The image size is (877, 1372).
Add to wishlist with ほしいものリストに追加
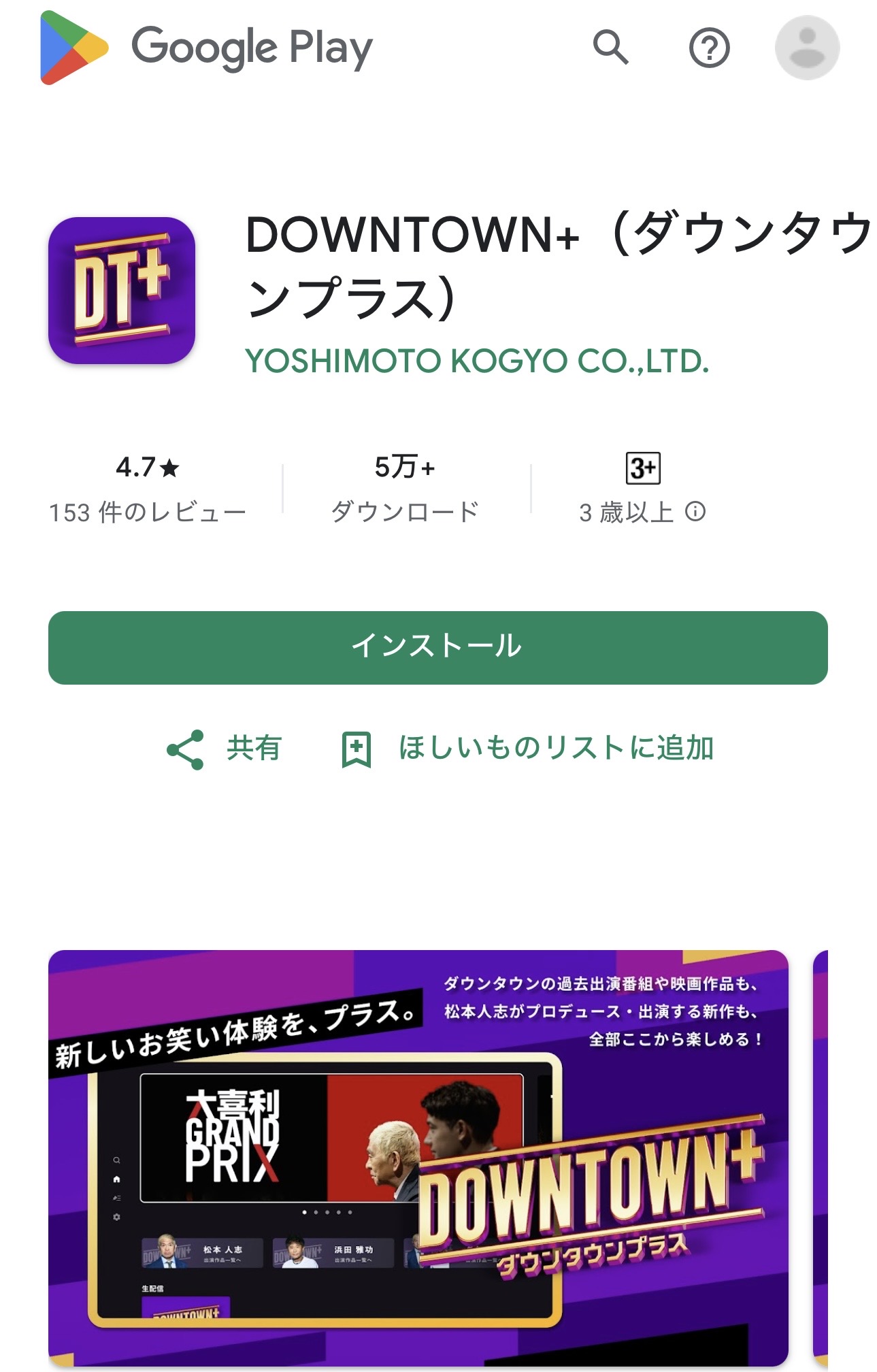528,749
